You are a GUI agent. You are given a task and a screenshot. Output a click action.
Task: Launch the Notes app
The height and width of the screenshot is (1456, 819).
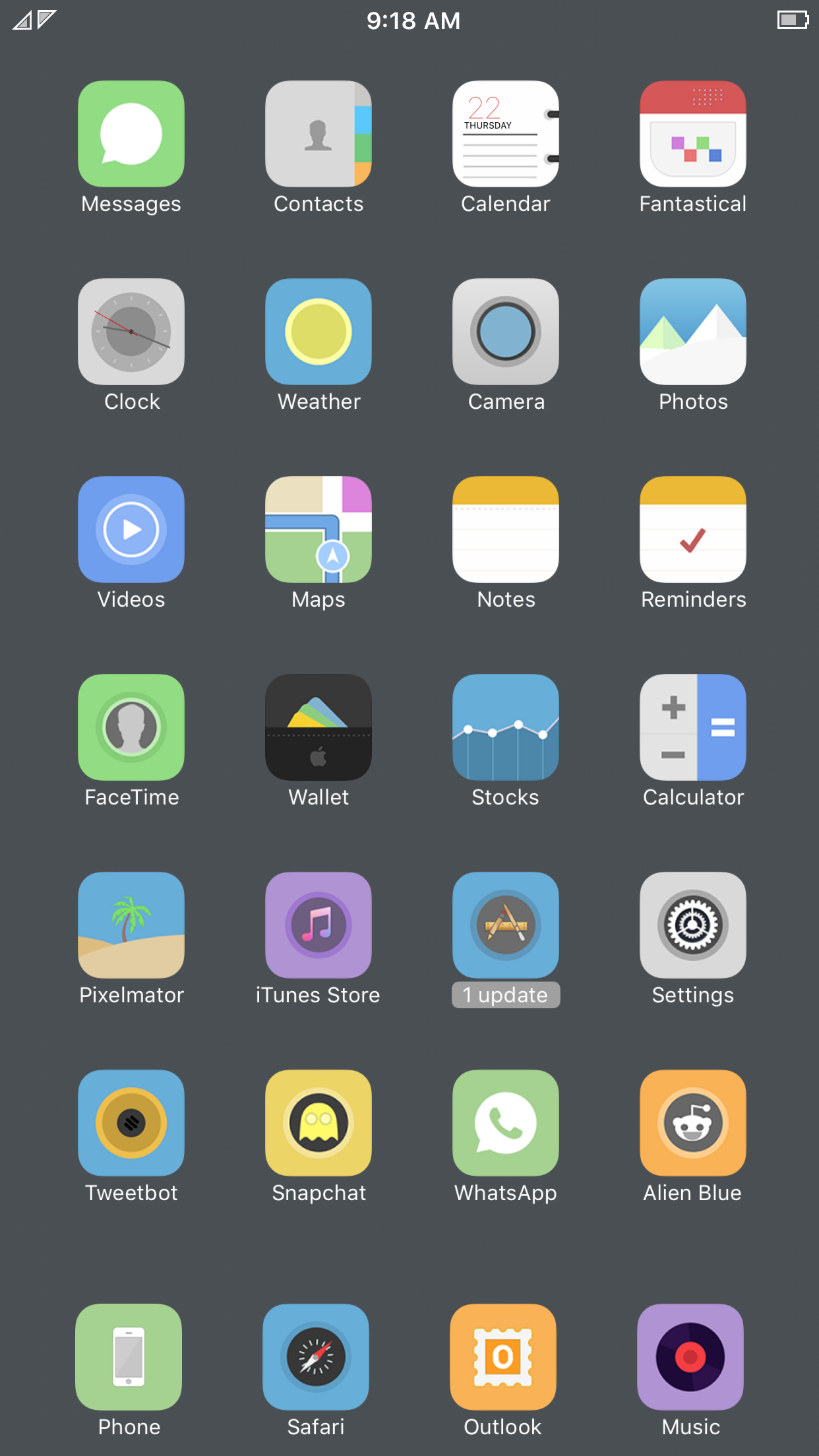506,530
